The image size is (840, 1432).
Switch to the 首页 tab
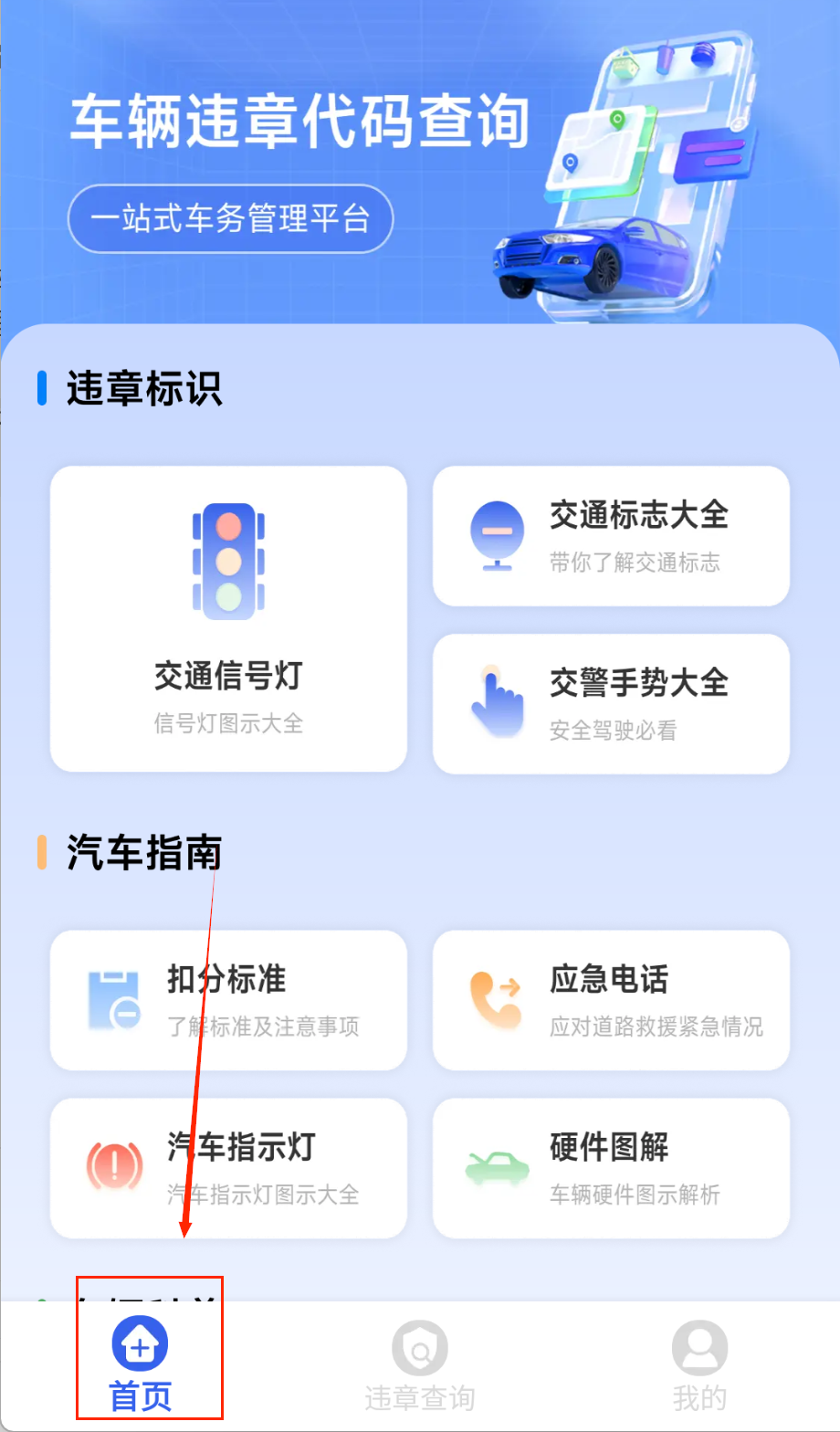[141, 1364]
